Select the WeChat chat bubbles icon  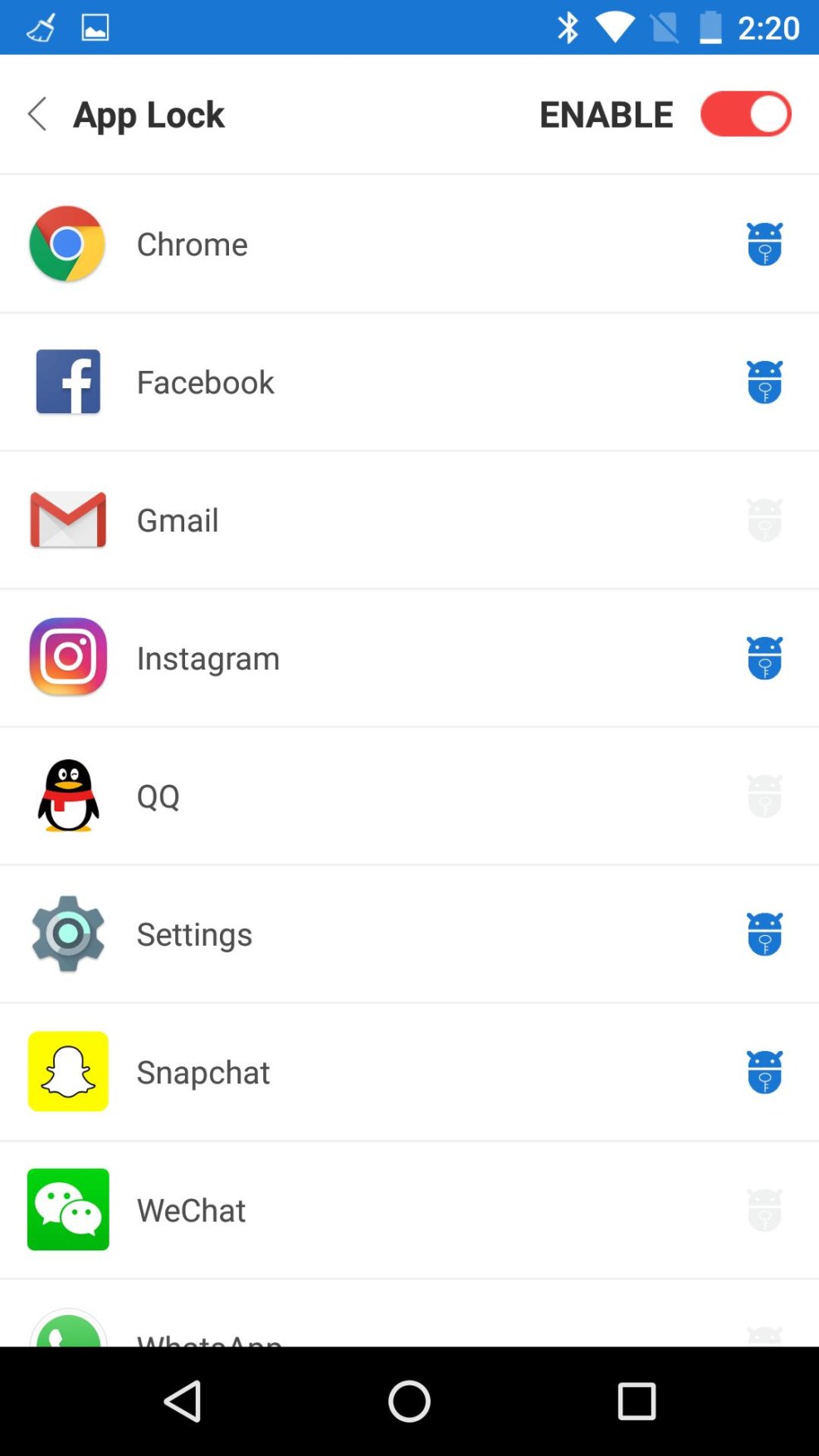tap(67, 1209)
